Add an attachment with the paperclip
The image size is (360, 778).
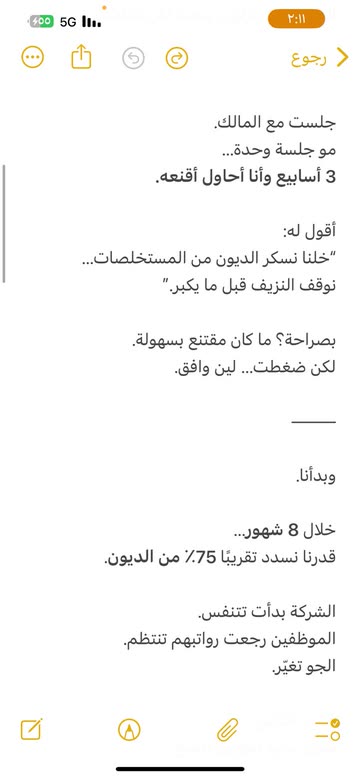coord(228,730)
